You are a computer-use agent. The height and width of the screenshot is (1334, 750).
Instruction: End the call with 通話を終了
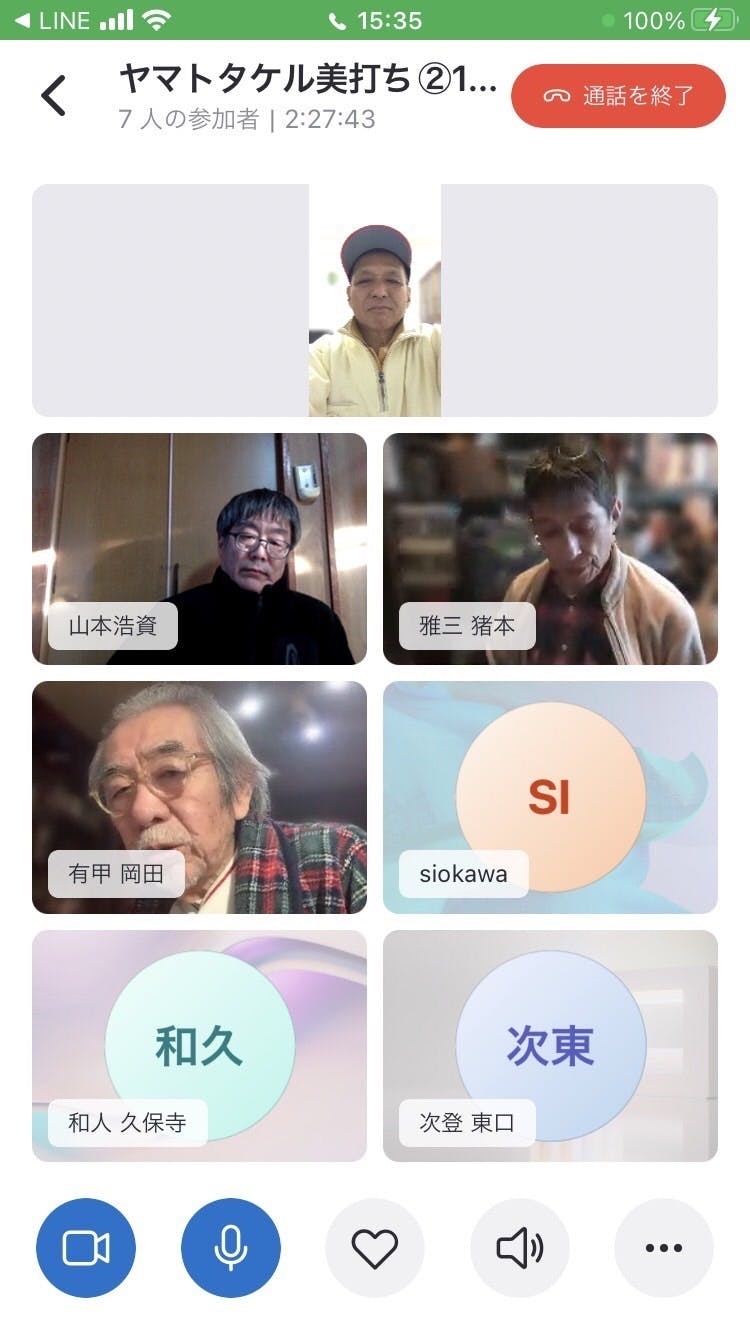pyautogui.click(x=618, y=96)
